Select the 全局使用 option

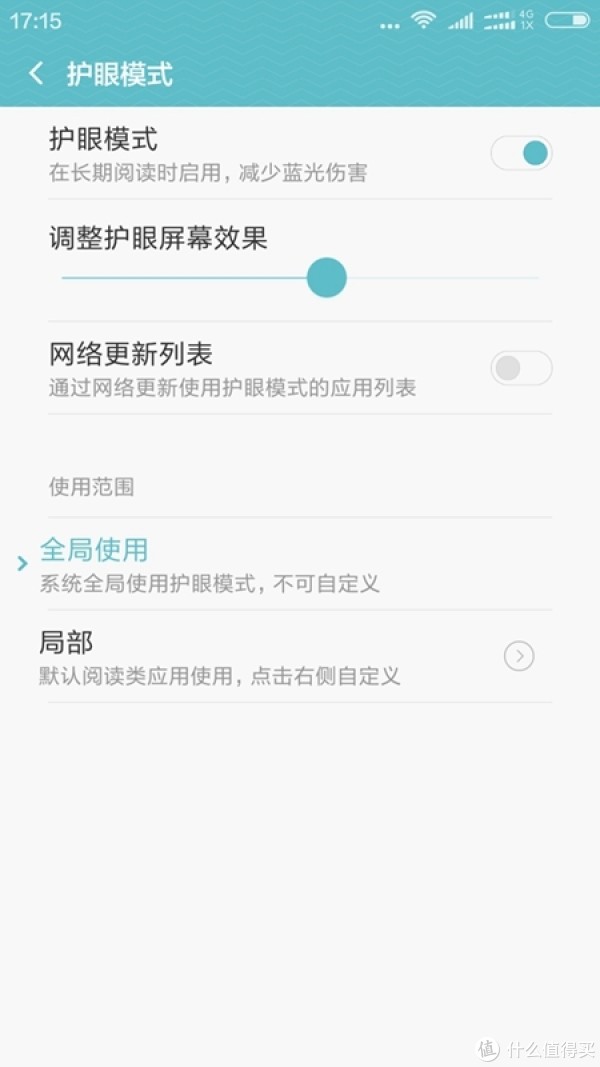point(300,564)
